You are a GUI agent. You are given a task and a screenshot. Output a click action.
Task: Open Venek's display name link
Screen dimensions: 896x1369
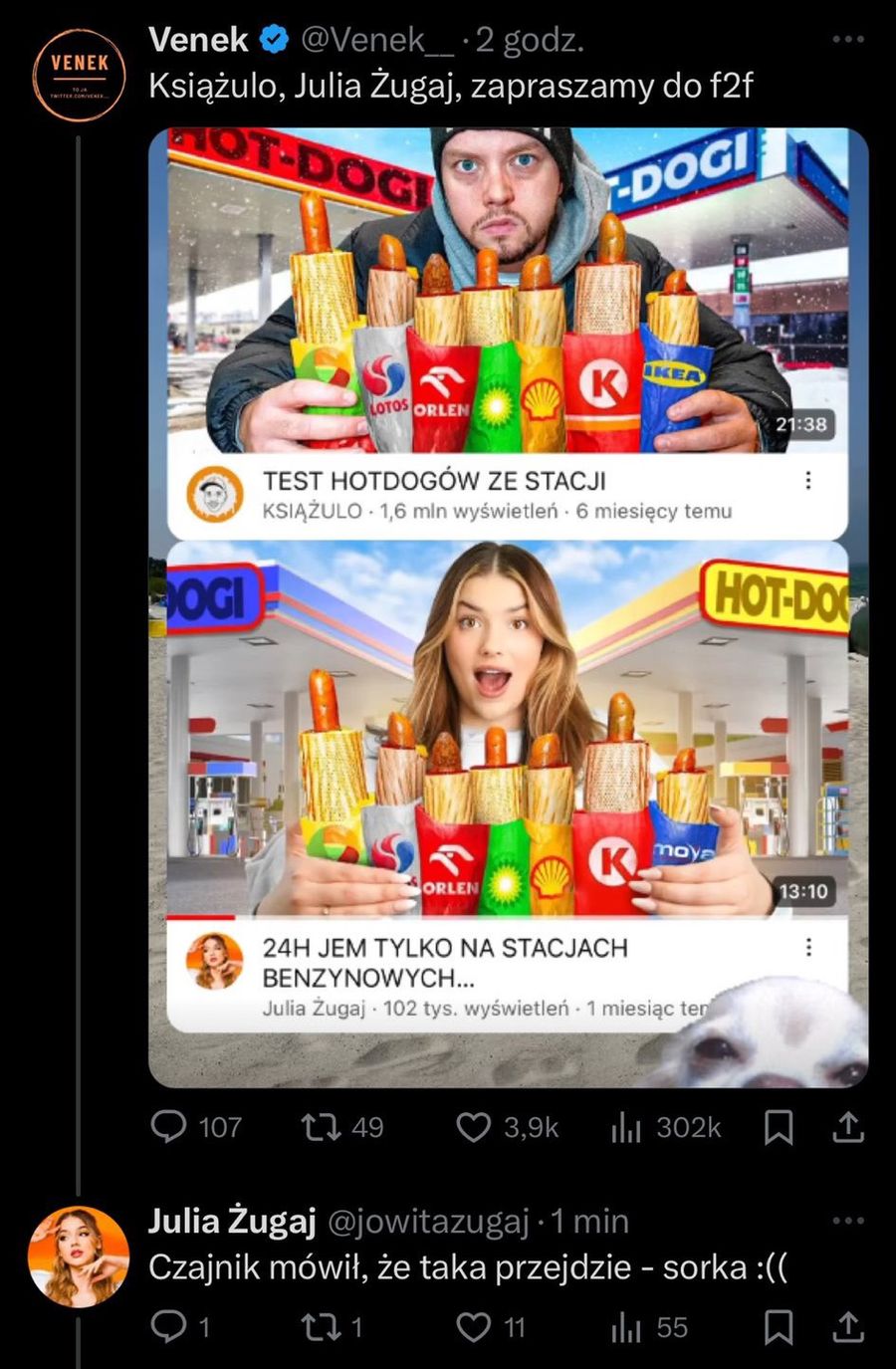[198, 40]
